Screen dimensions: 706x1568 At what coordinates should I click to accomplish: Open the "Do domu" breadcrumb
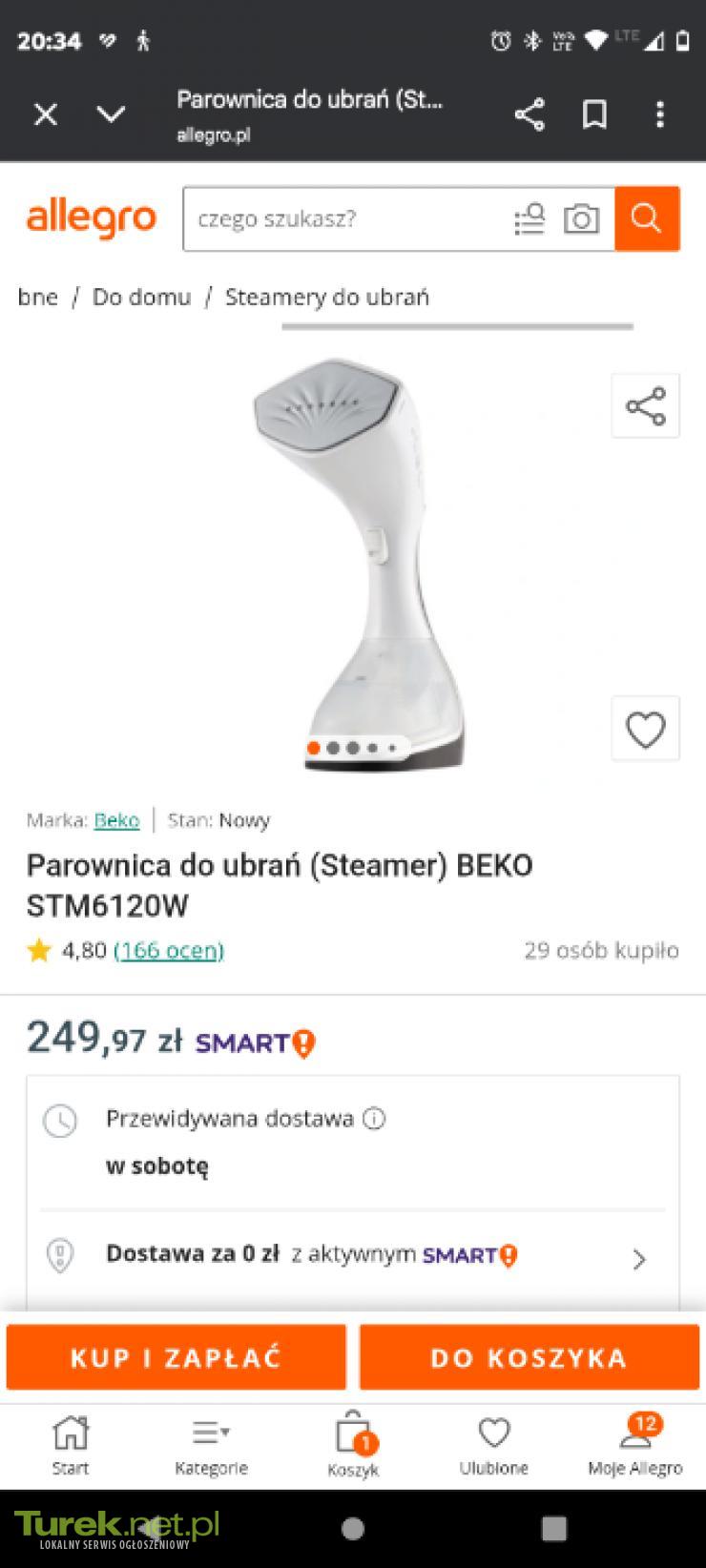(141, 297)
